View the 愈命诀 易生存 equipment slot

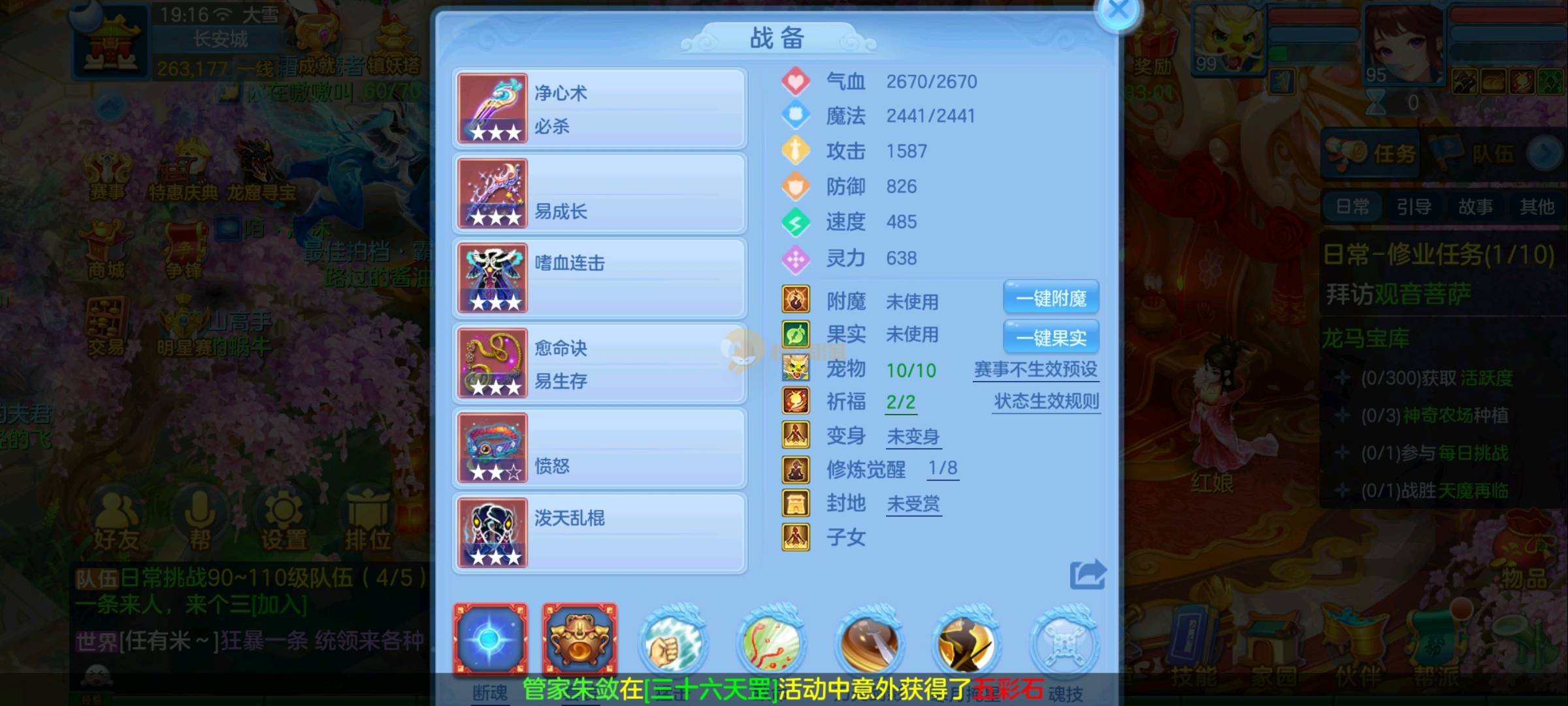point(600,363)
